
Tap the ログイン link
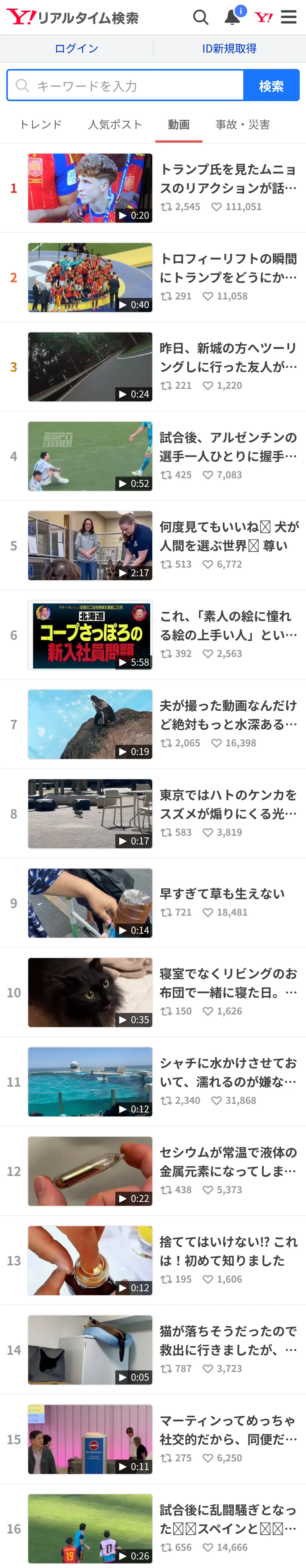pyautogui.click(x=76, y=49)
